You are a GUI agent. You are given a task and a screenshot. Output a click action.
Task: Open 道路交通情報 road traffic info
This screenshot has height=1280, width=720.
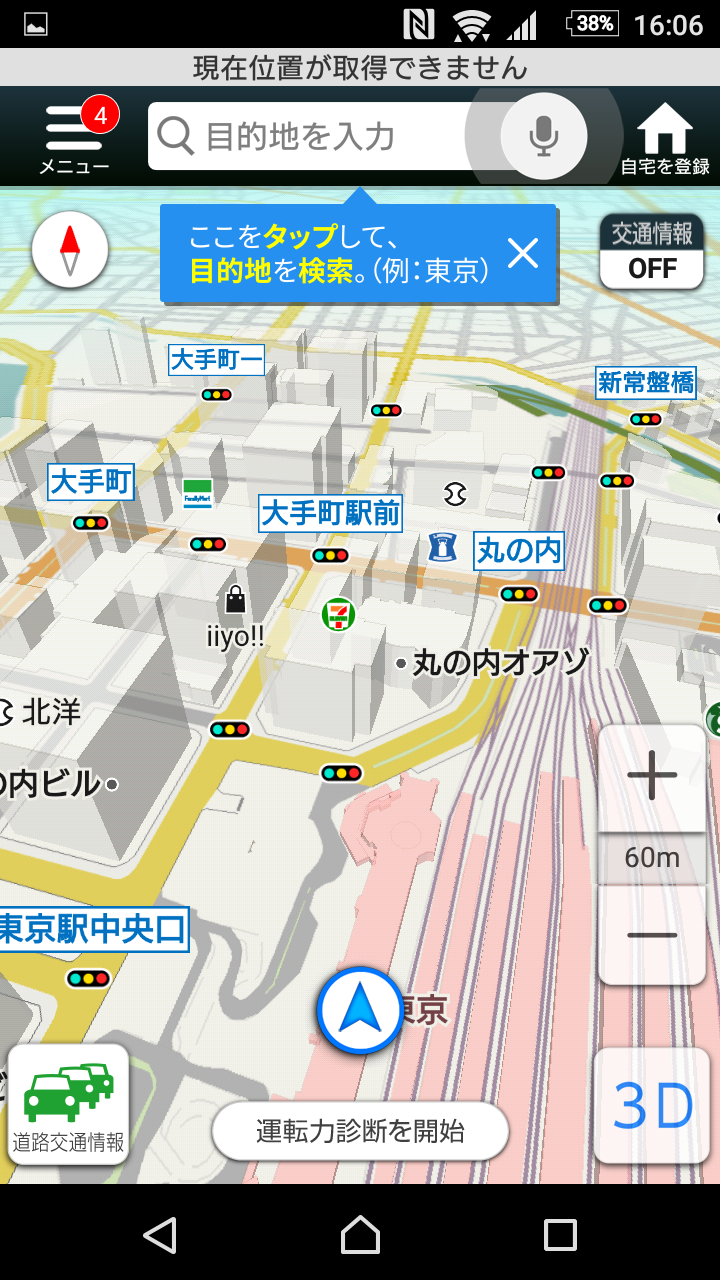[69, 1104]
